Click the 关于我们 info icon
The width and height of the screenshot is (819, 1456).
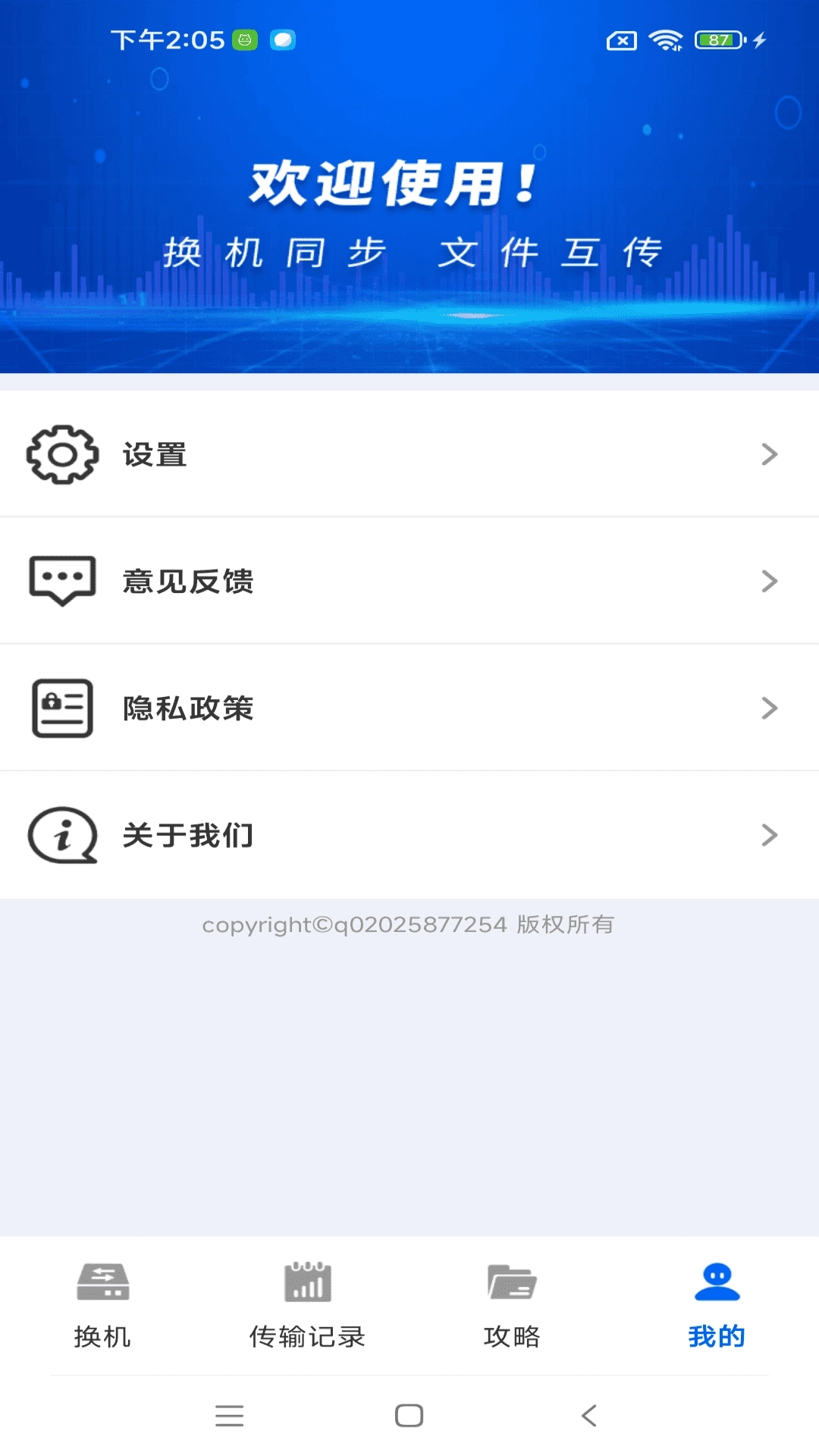pyautogui.click(x=61, y=834)
